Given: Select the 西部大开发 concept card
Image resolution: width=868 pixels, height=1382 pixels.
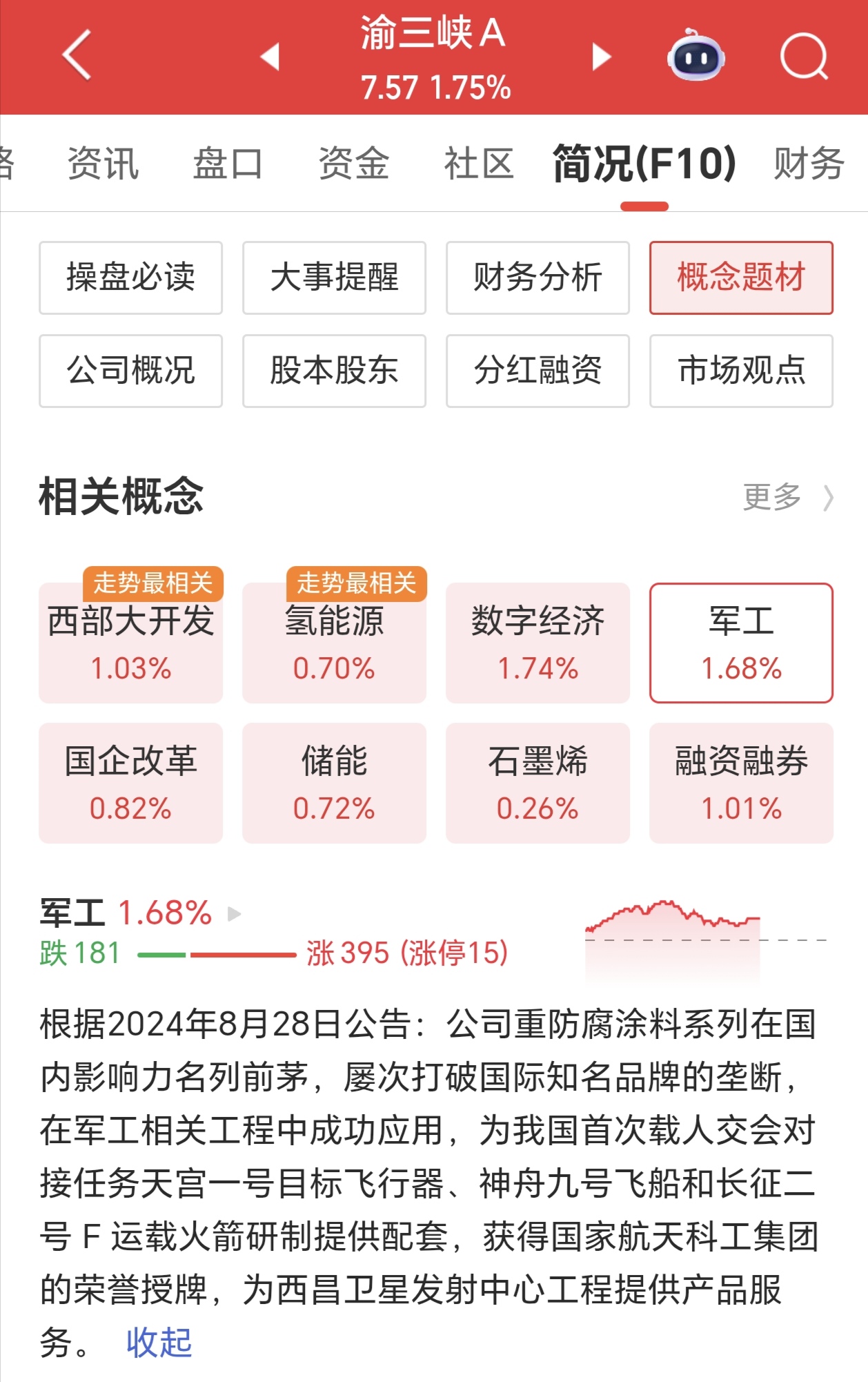Looking at the screenshot, I should coord(130,643).
